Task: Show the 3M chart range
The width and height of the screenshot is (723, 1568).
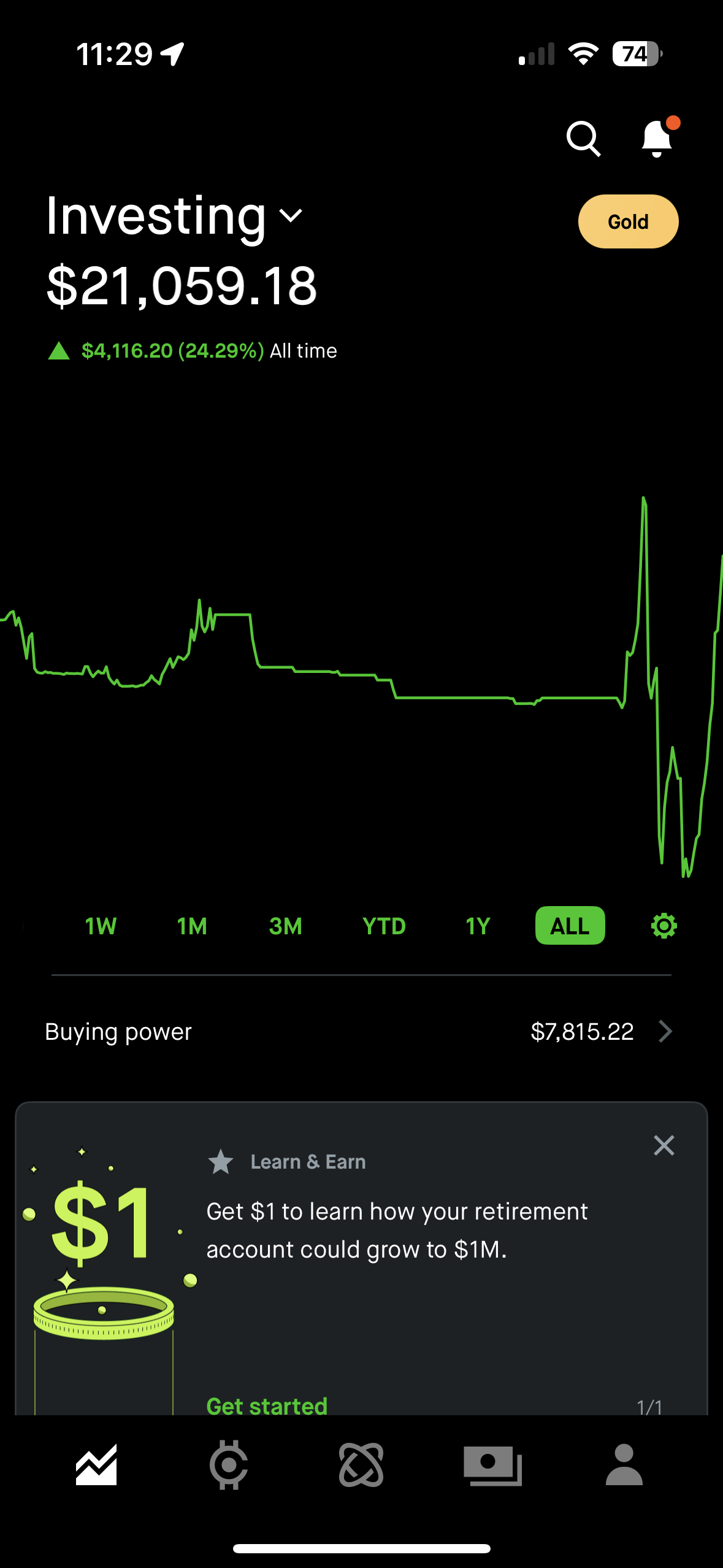Action: coord(285,926)
